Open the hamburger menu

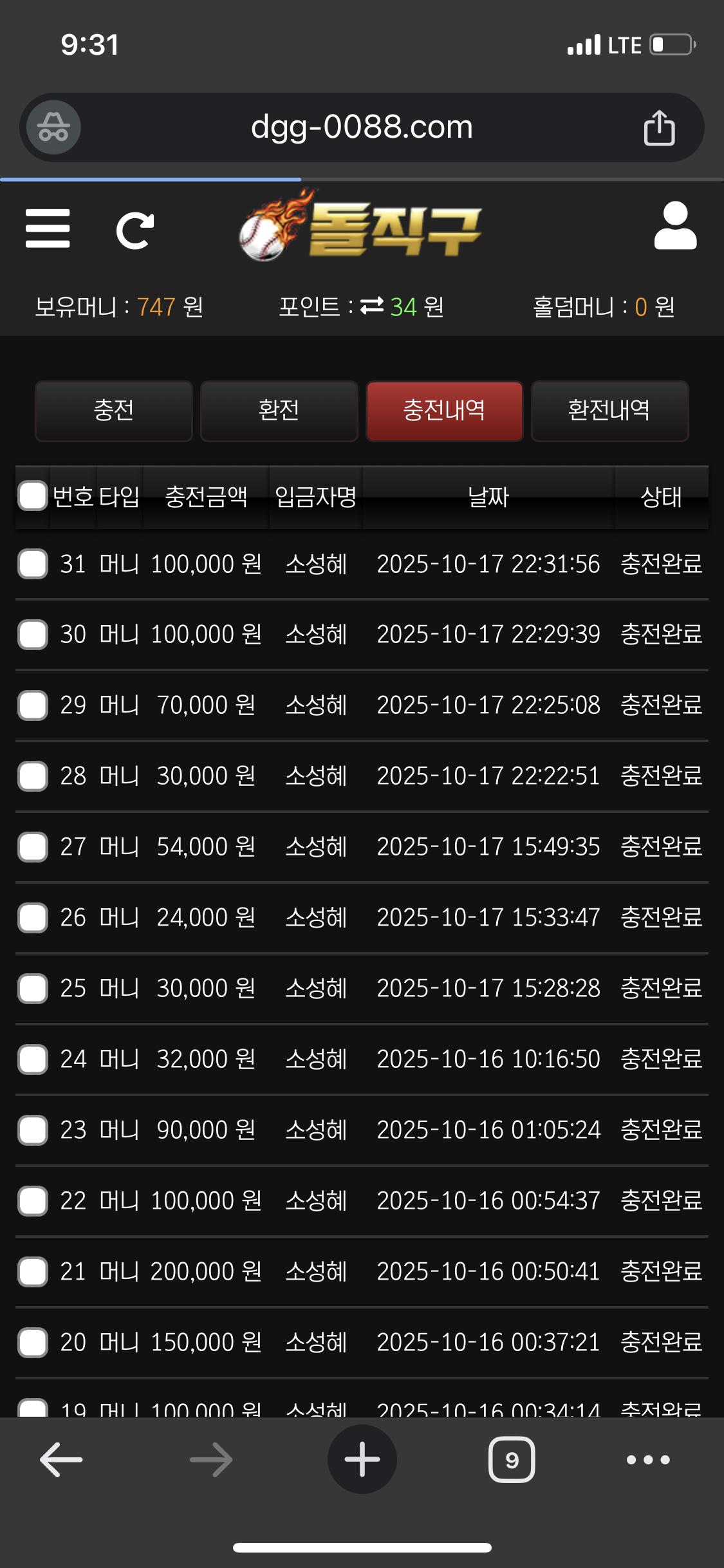pos(48,229)
